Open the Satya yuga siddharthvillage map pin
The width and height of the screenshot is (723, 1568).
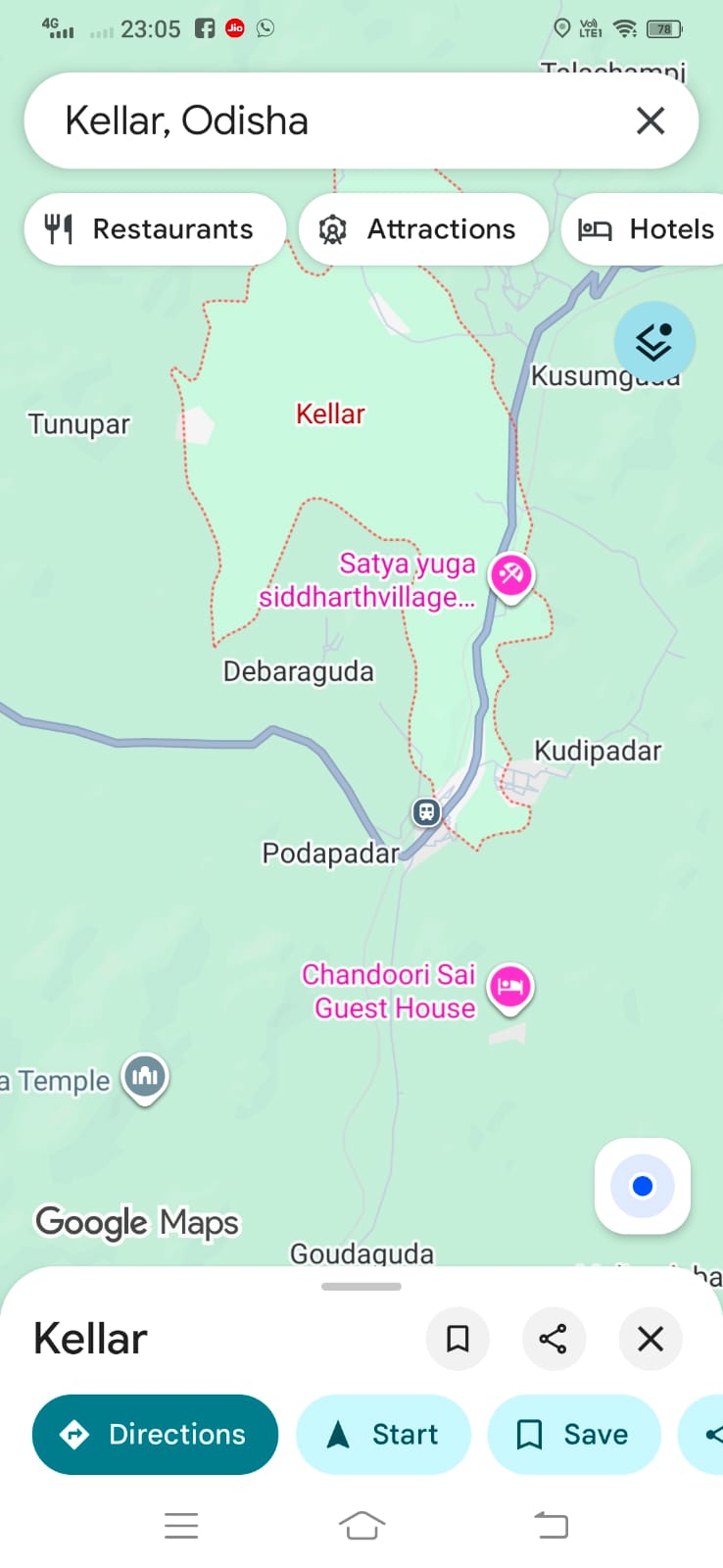(x=511, y=575)
